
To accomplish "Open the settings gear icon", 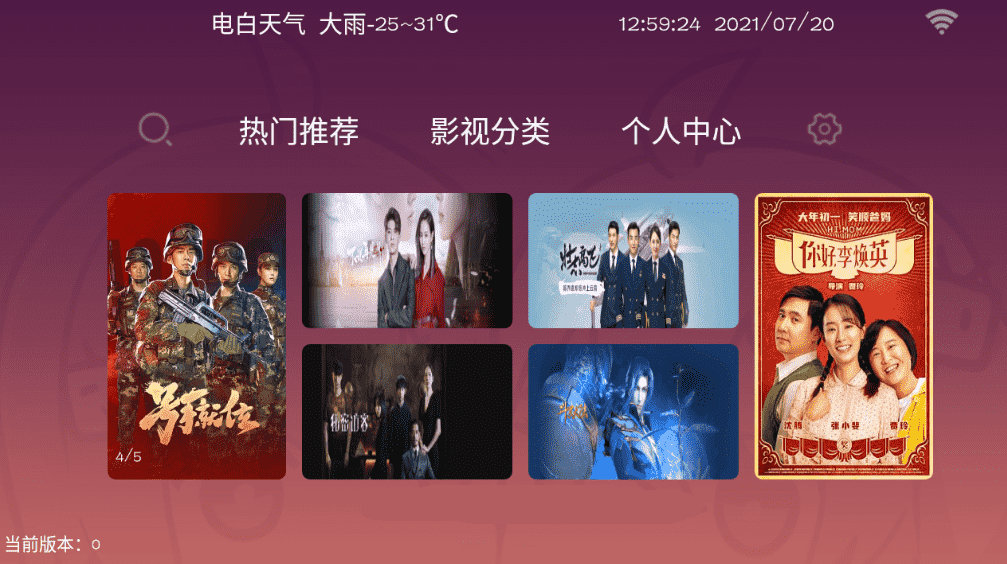I will 824,129.
